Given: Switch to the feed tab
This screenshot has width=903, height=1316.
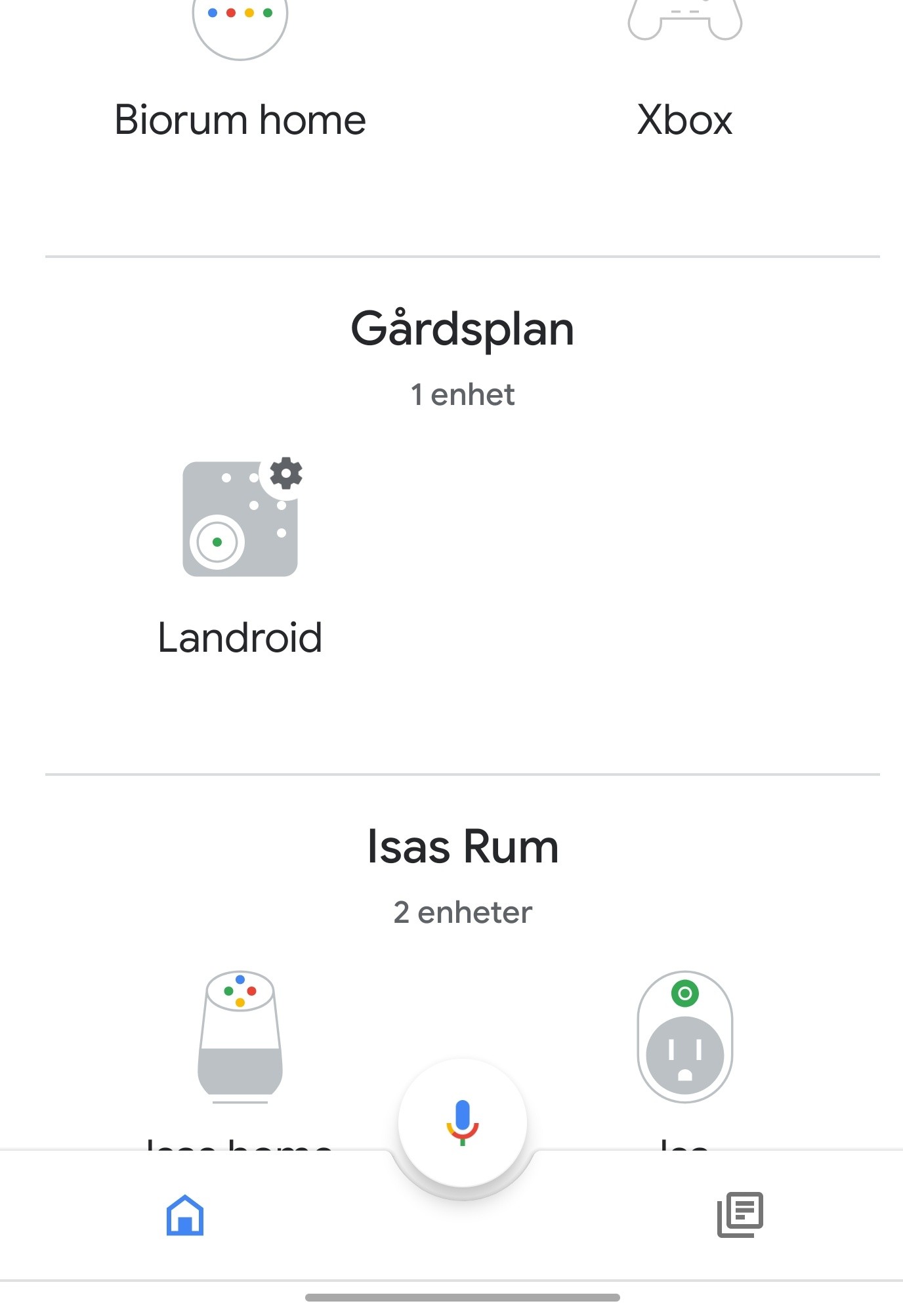Looking at the screenshot, I should [740, 1215].
